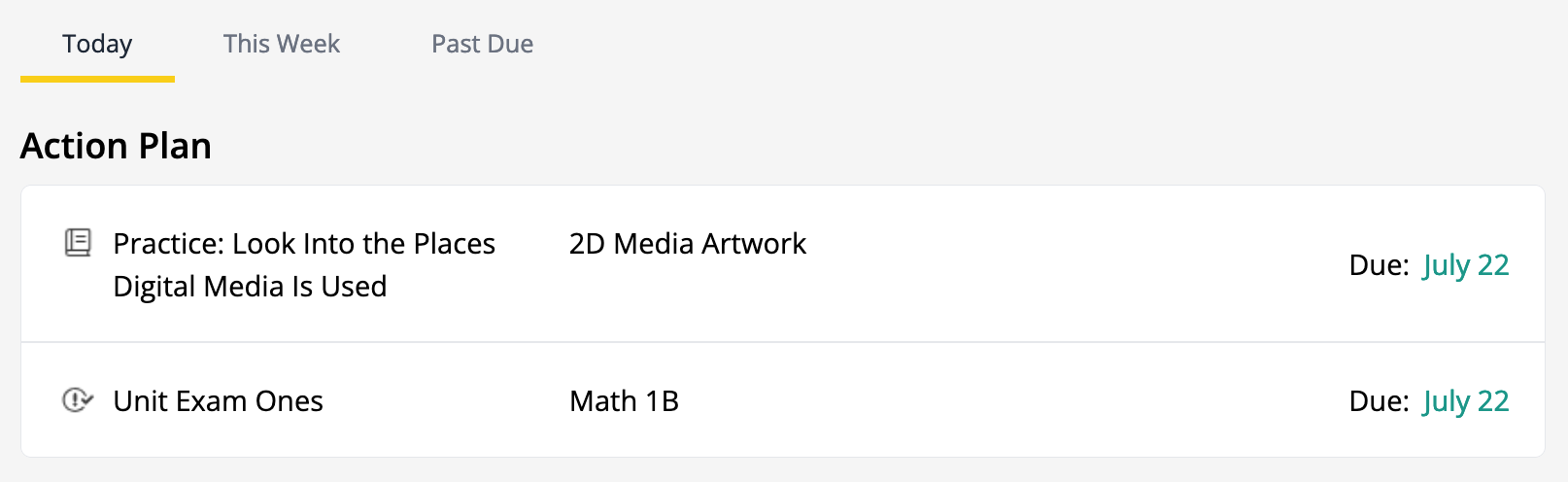Switch to the This Week tab
The height and width of the screenshot is (482, 1568).
[282, 45]
